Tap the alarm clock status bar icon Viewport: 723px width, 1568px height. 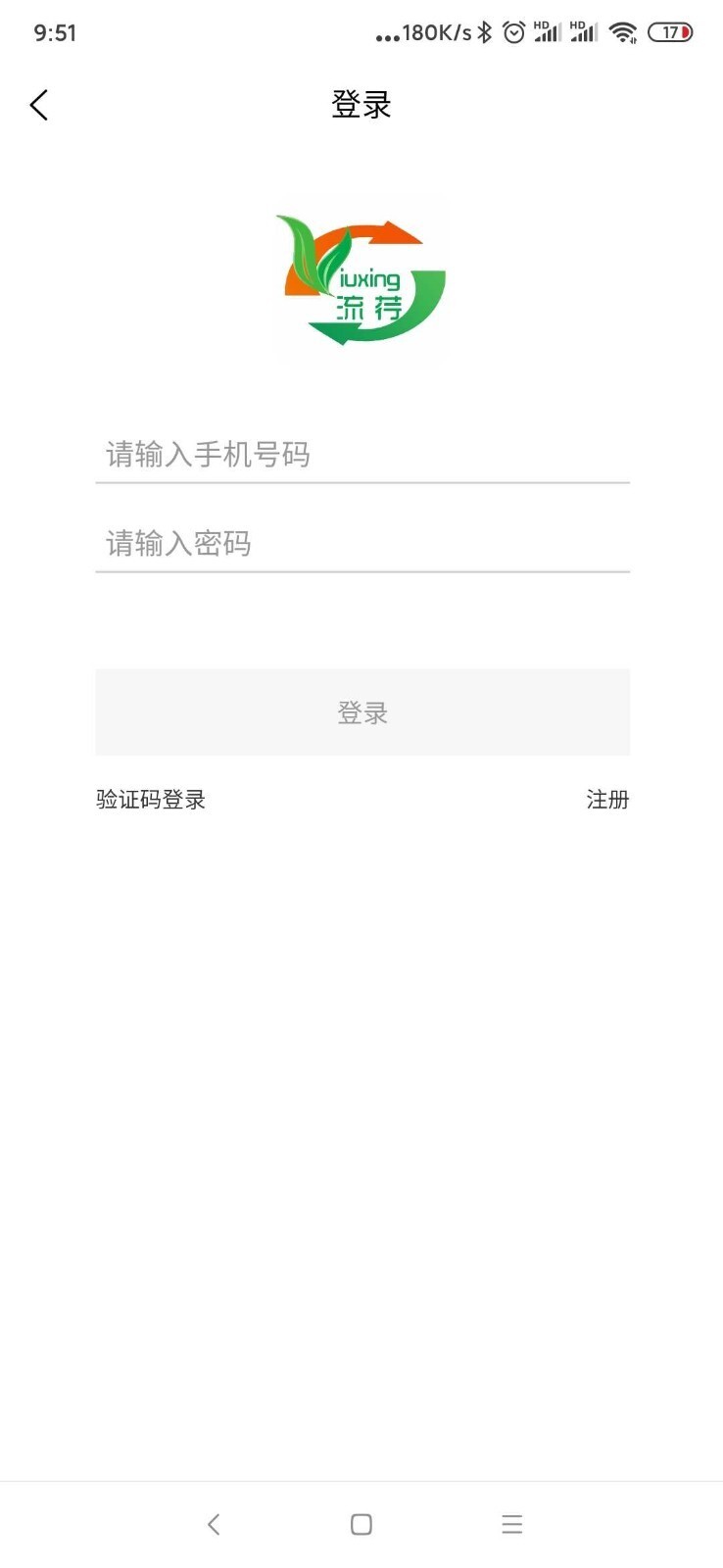click(513, 32)
